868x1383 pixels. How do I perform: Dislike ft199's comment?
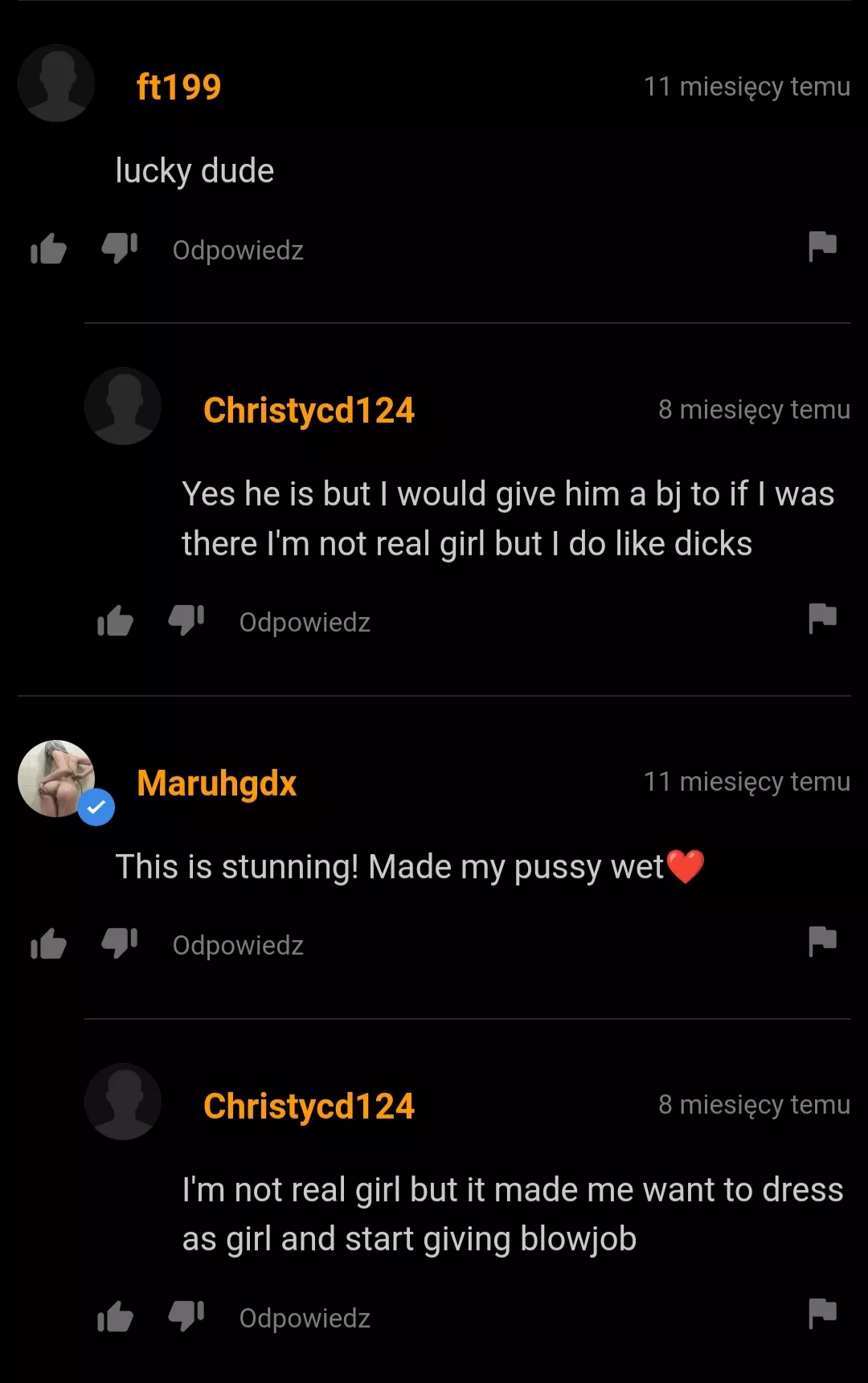pyautogui.click(x=119, y=248)
